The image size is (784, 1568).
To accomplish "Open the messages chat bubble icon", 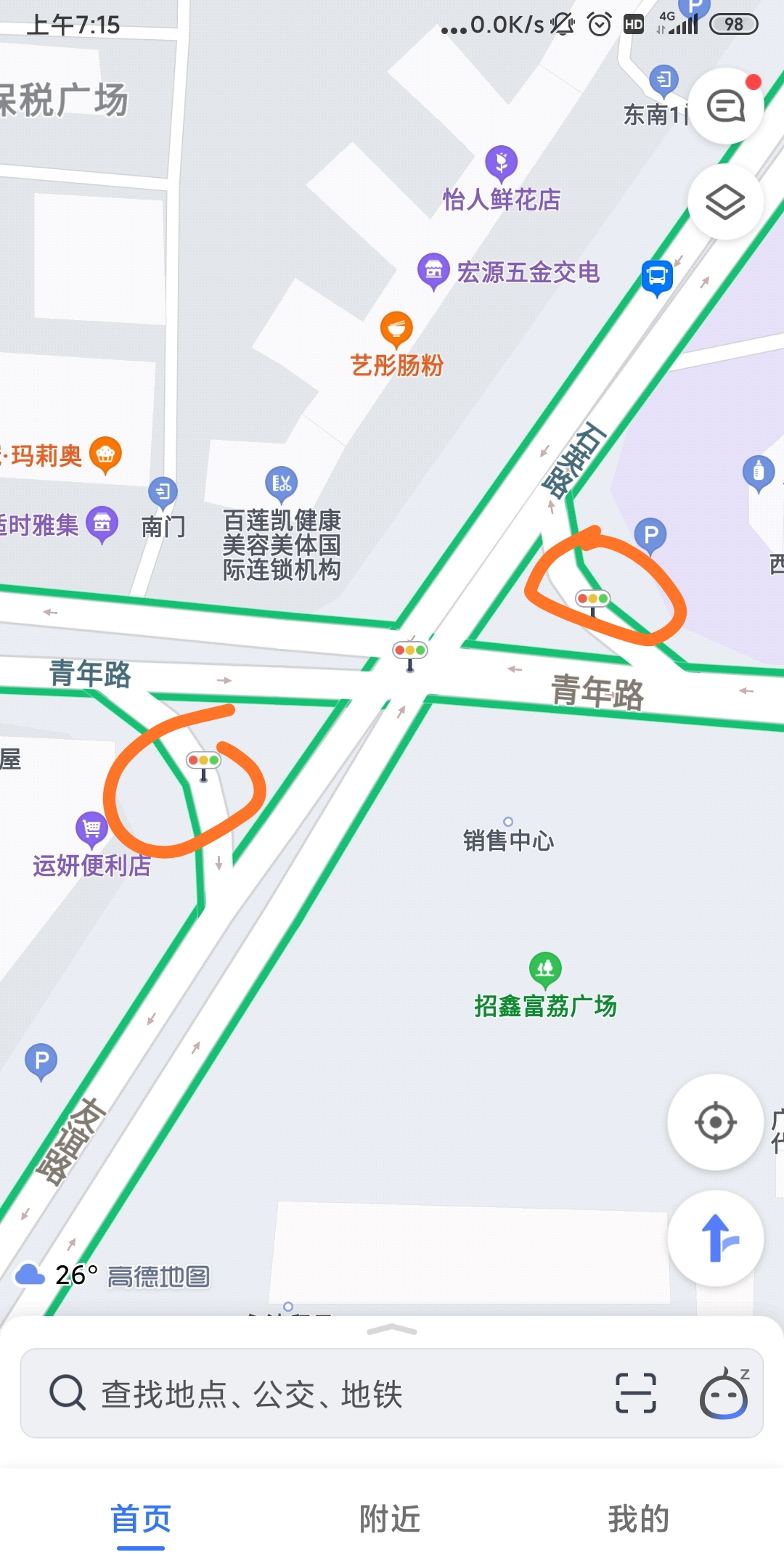I will (725, 106).
